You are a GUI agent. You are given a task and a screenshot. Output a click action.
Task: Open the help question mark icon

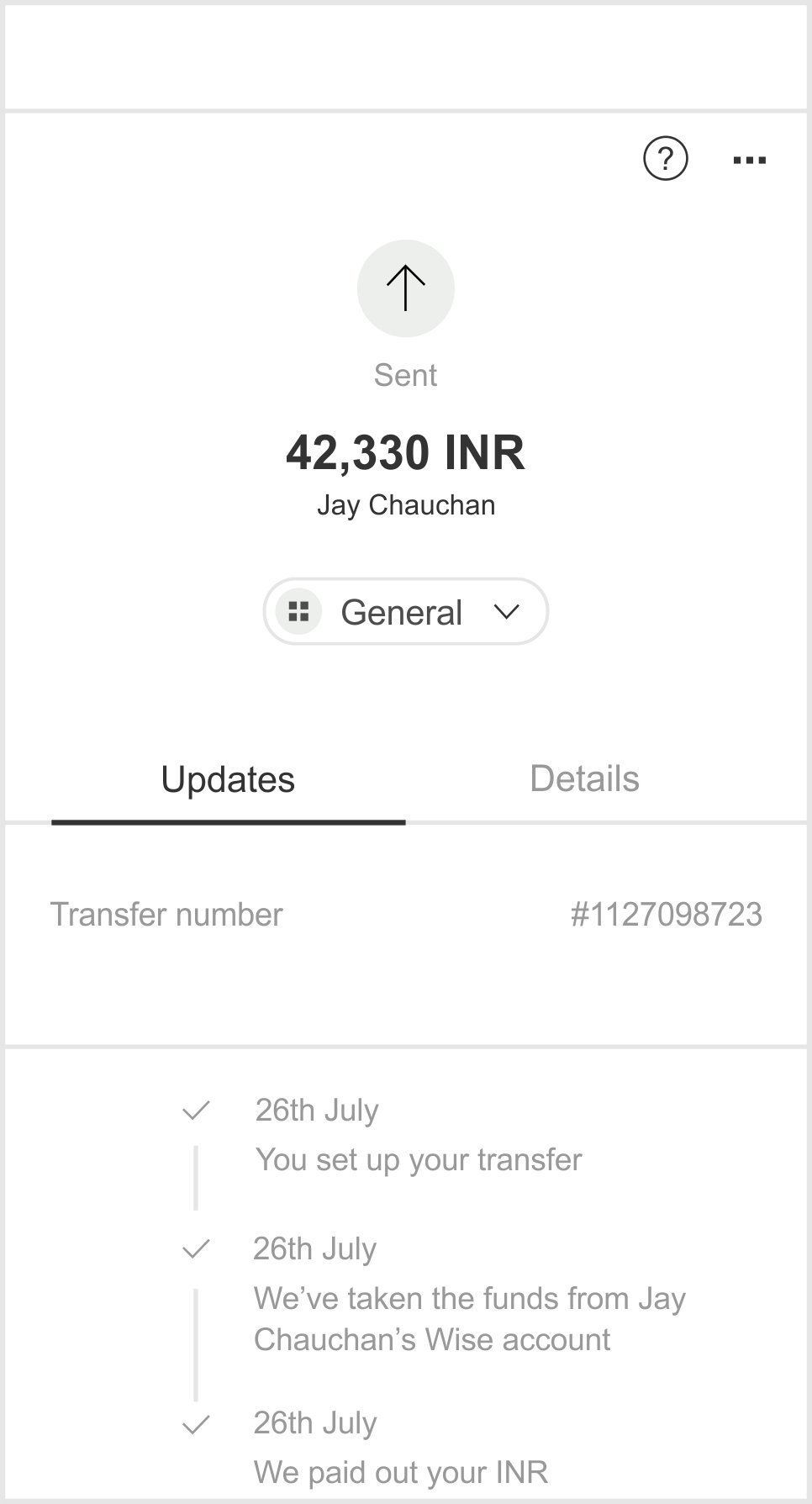(665, 159)
